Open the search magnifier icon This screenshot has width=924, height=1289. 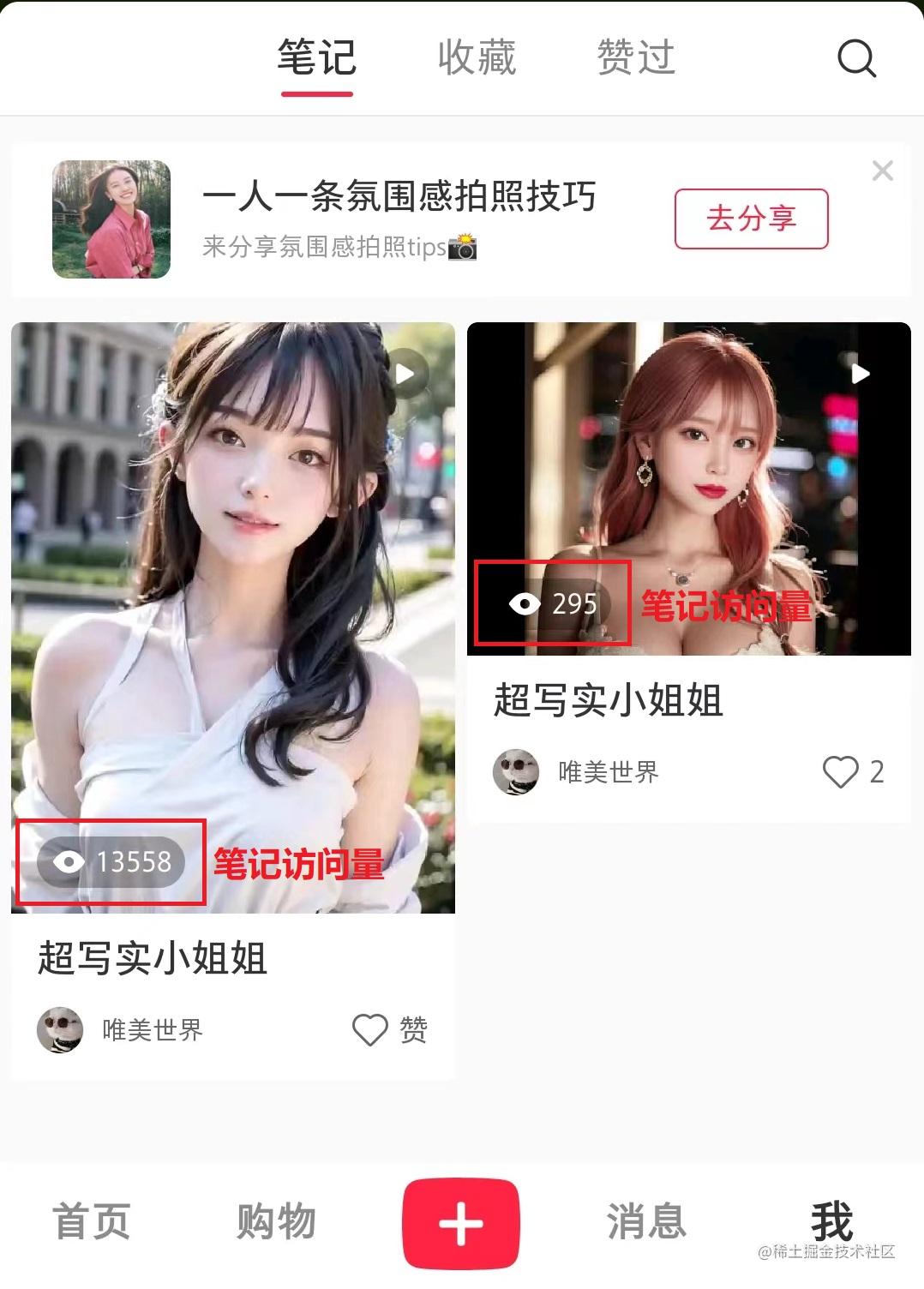(855, 59)
